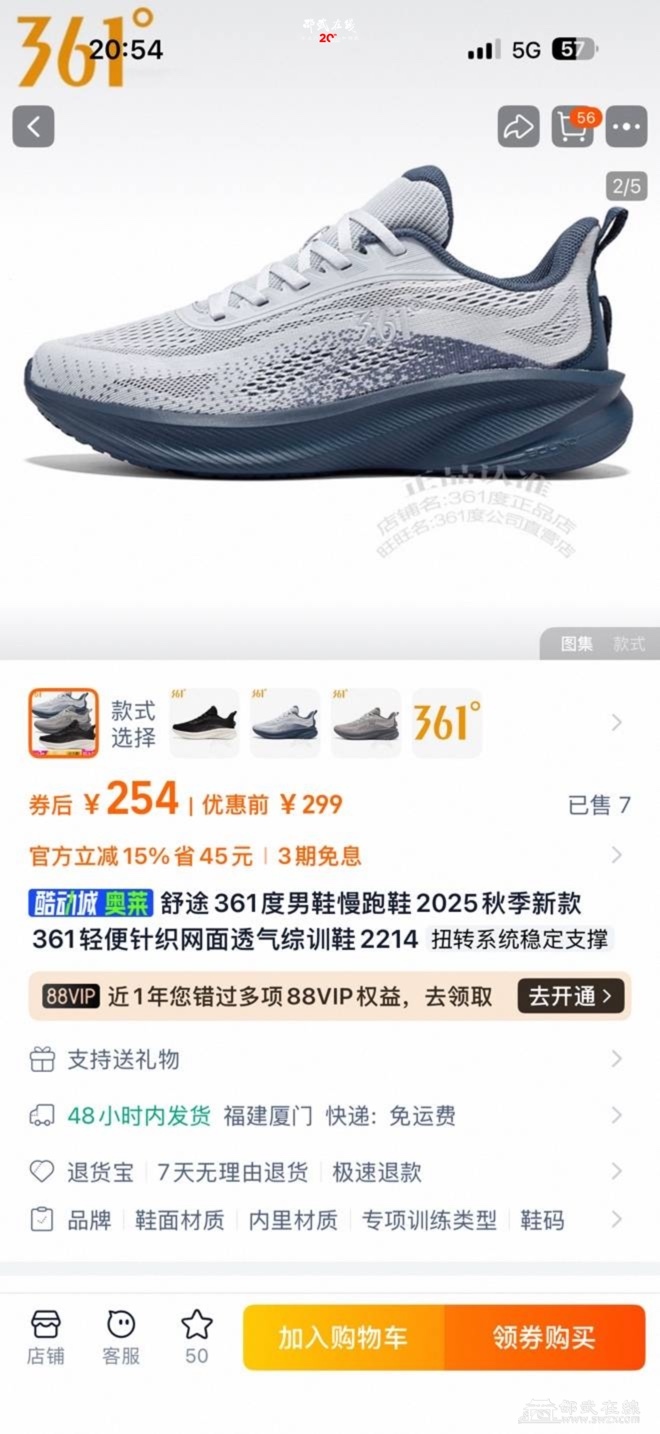
Task: View 48小时内发货 shipping details
Action: 330,1116
